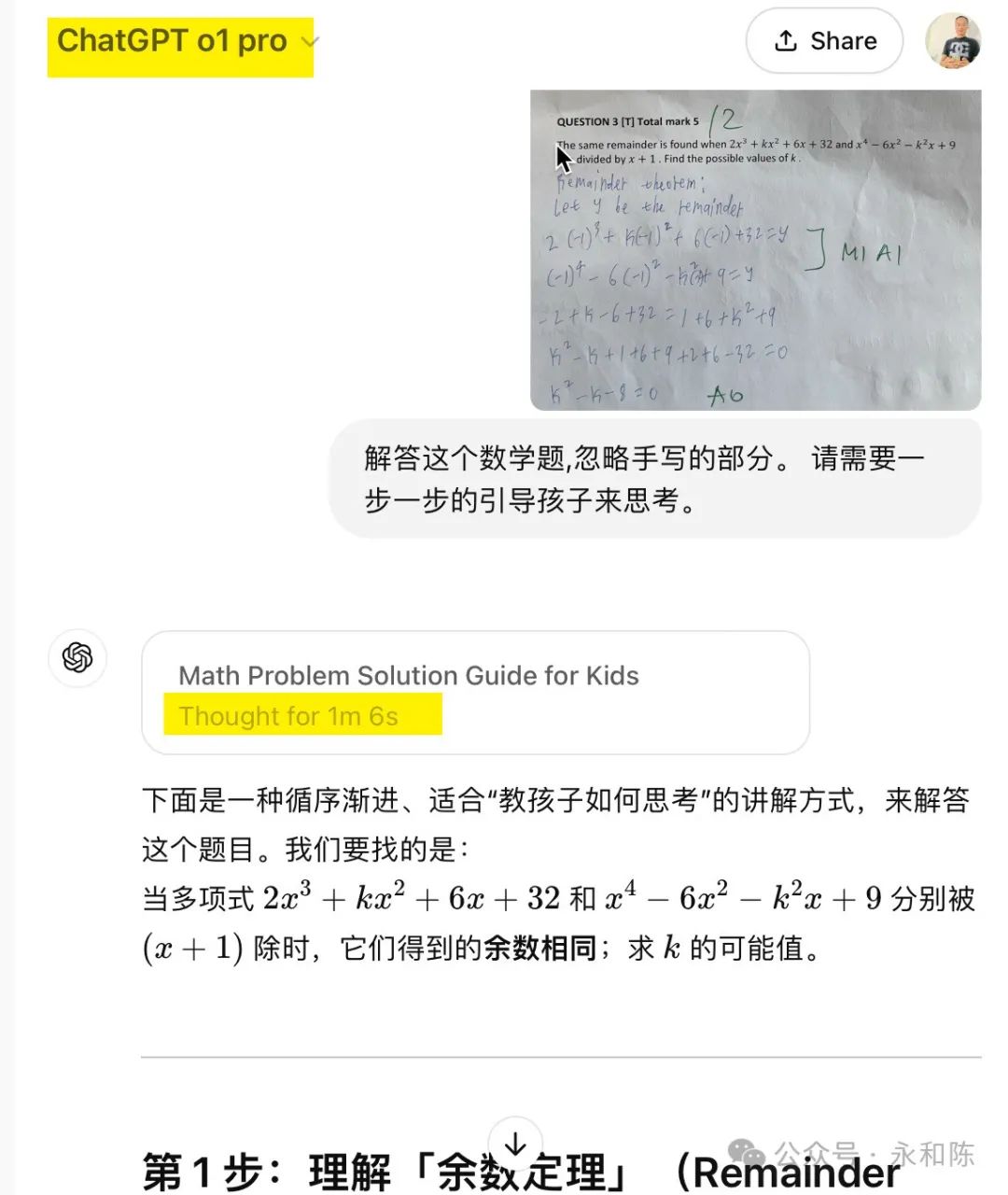Expand the 'Thought for 1m 6s' reasoning
This screenshot has height=1195, width=1008.
(x=288, y=716)
